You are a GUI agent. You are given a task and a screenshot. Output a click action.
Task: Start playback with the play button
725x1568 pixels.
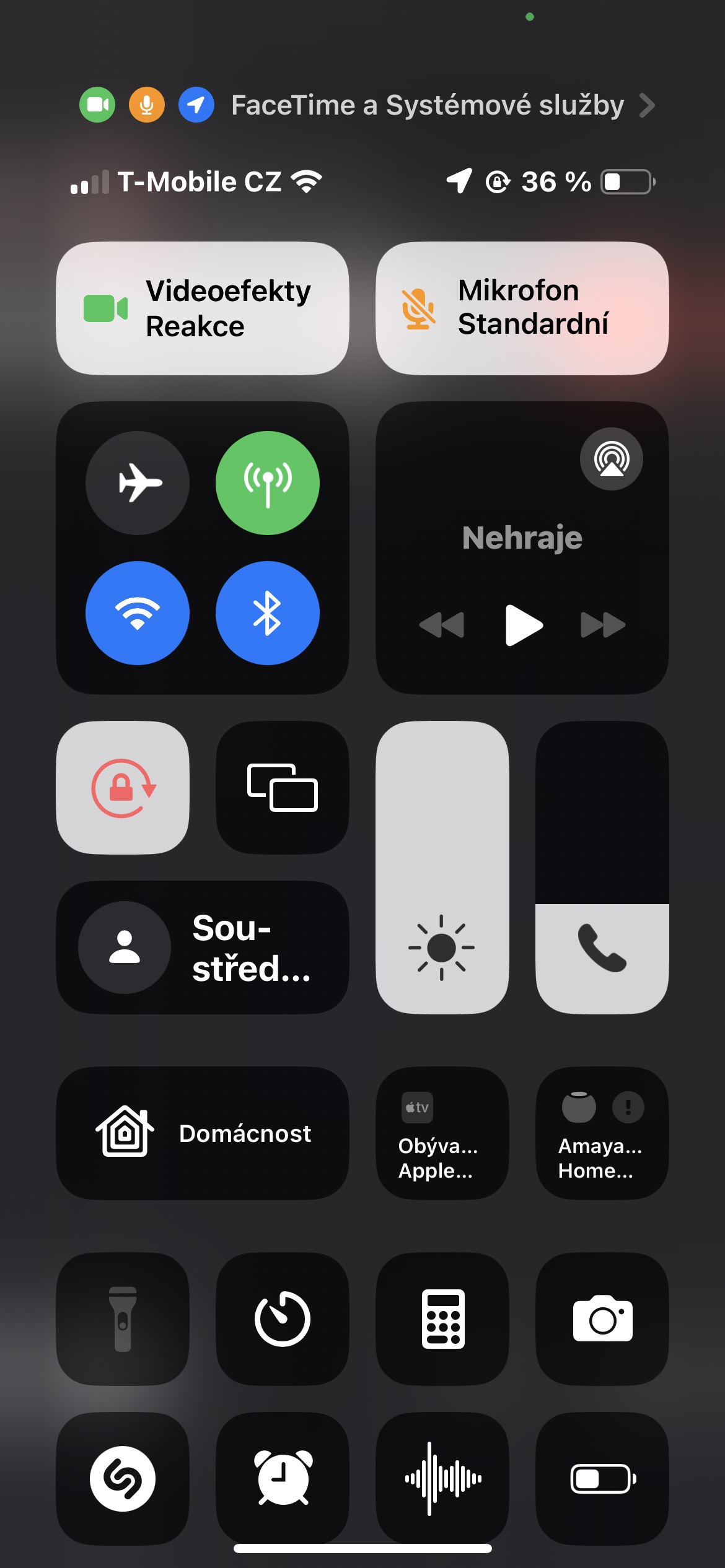tap(524, 625)
